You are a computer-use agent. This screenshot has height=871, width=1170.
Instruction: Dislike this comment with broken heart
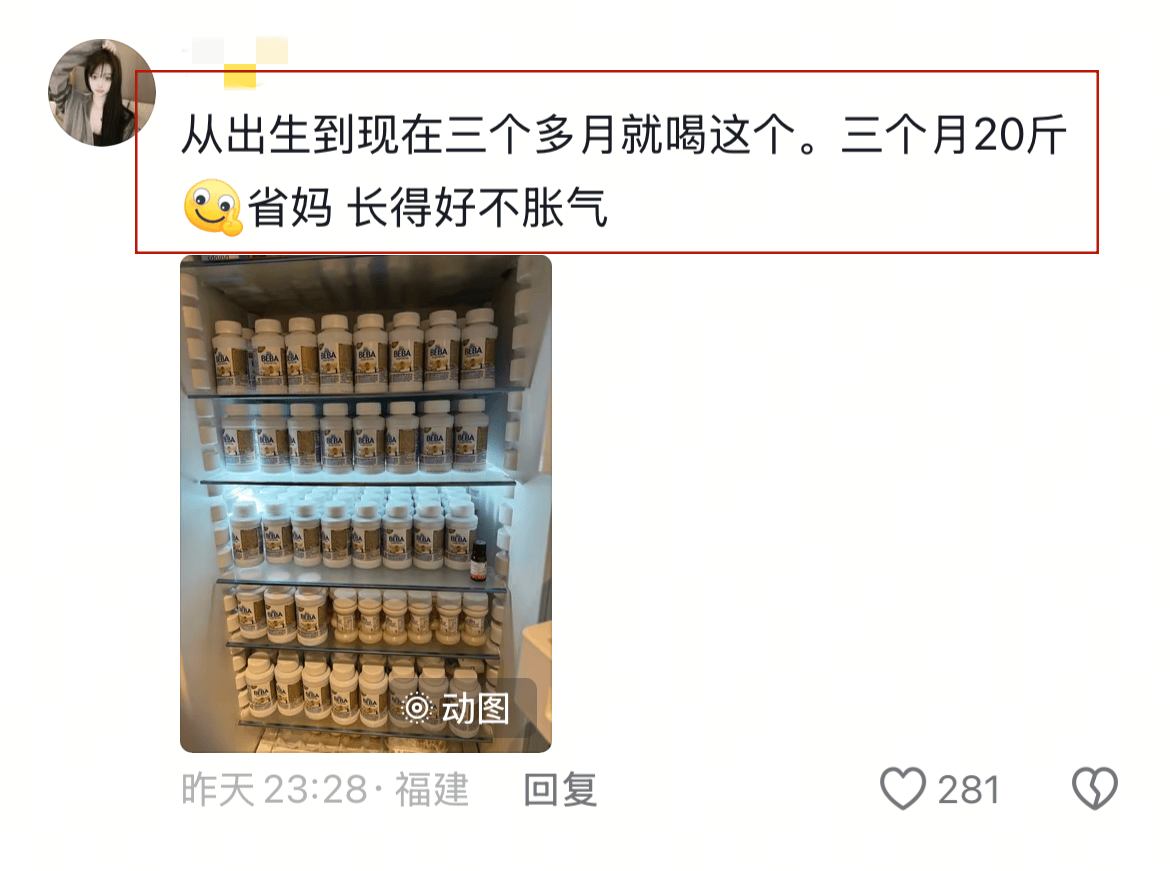pos(1094,789)
